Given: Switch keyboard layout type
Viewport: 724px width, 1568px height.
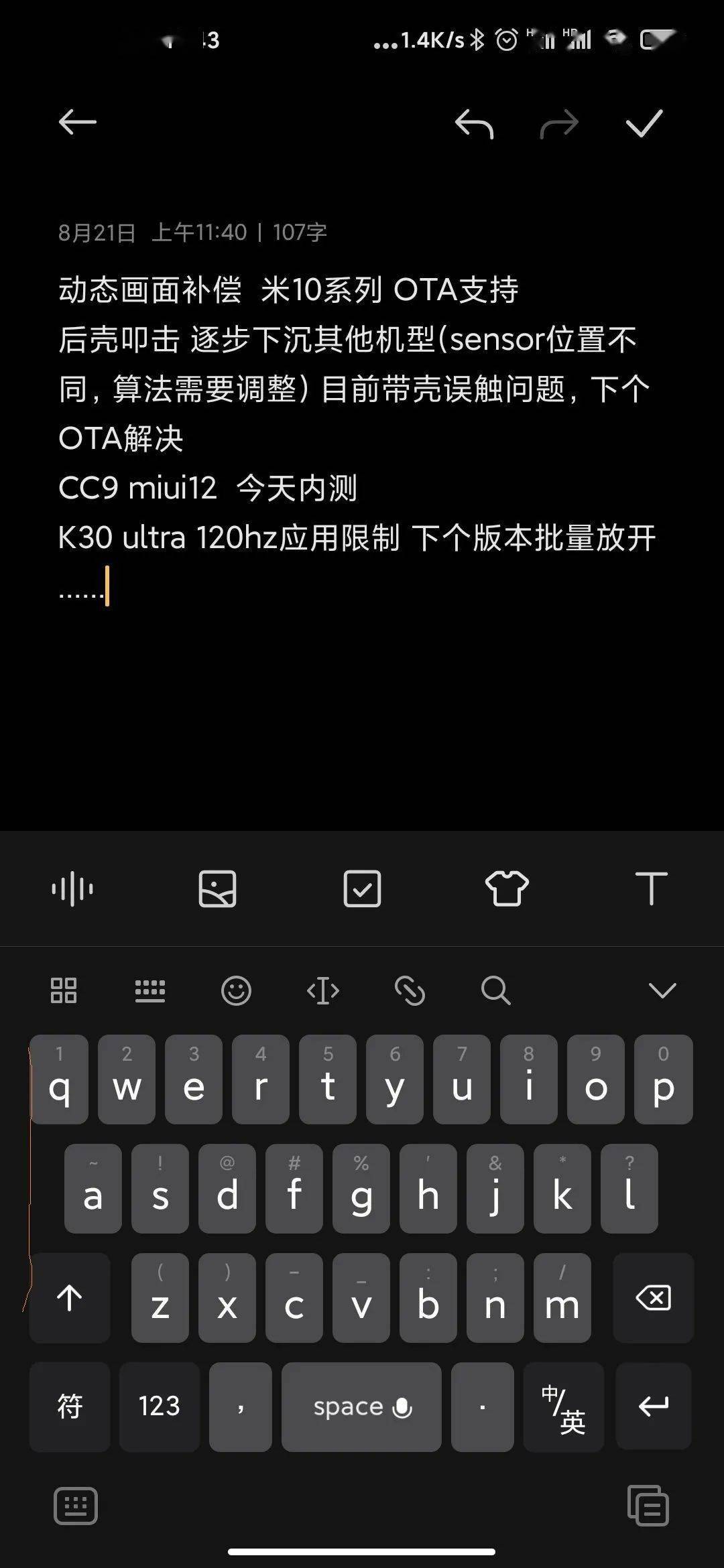Looking at the screenshot, I should click(149, 990).
